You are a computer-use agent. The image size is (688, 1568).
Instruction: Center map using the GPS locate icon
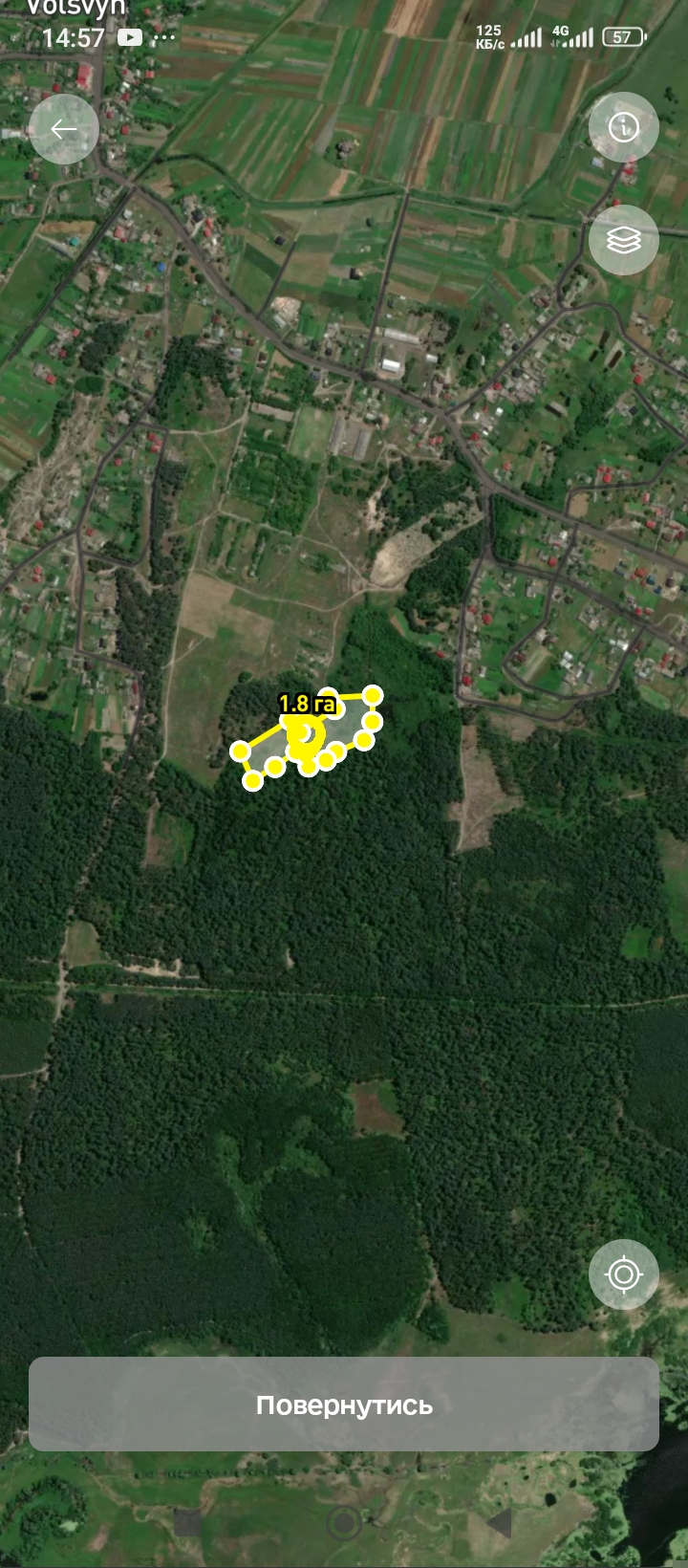coord(624,1275)
